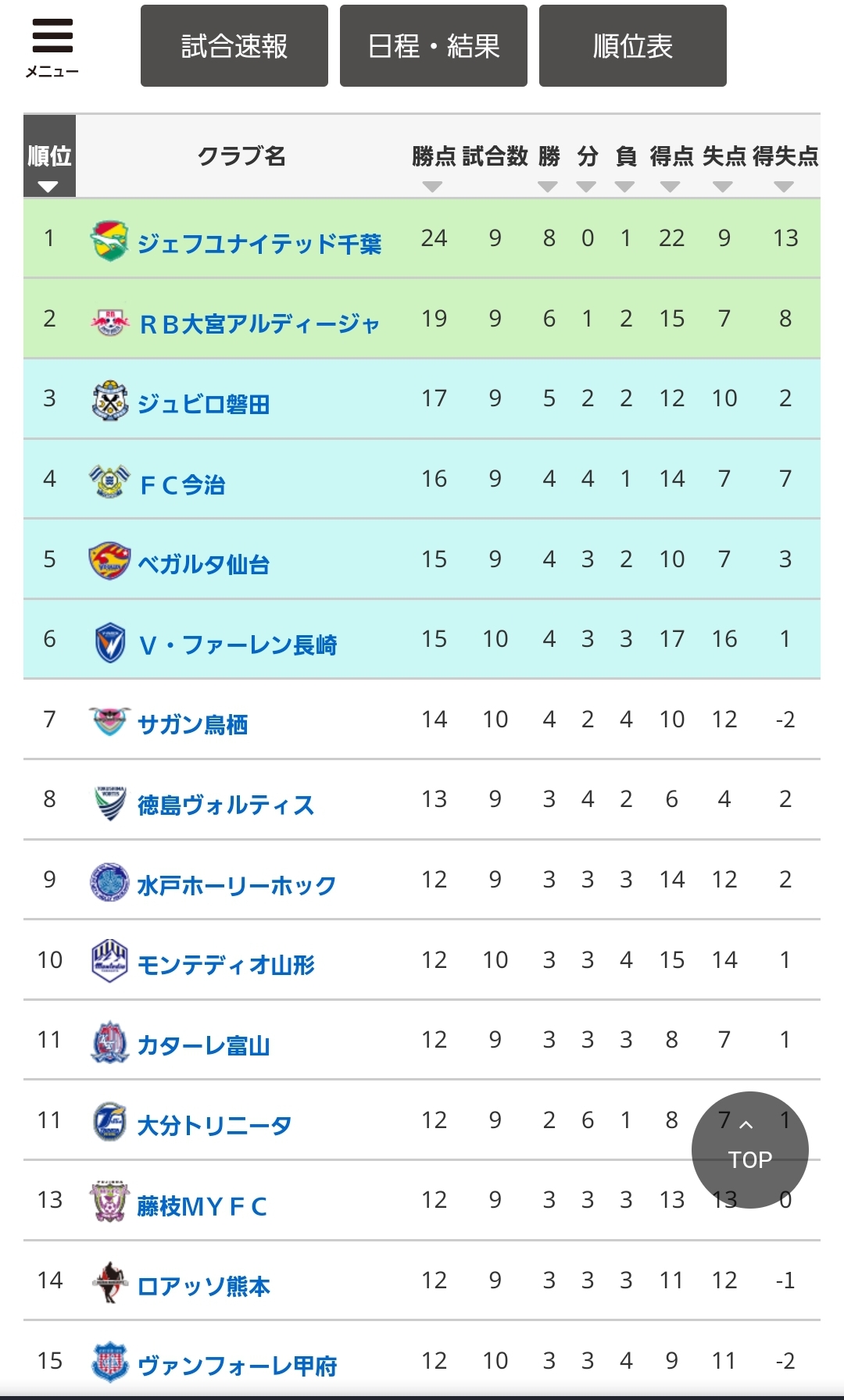The height and width of the screenshot is (1400, 844).
Task: Sort by 得失点 goal difference
Action: click(x=785, y=166)
